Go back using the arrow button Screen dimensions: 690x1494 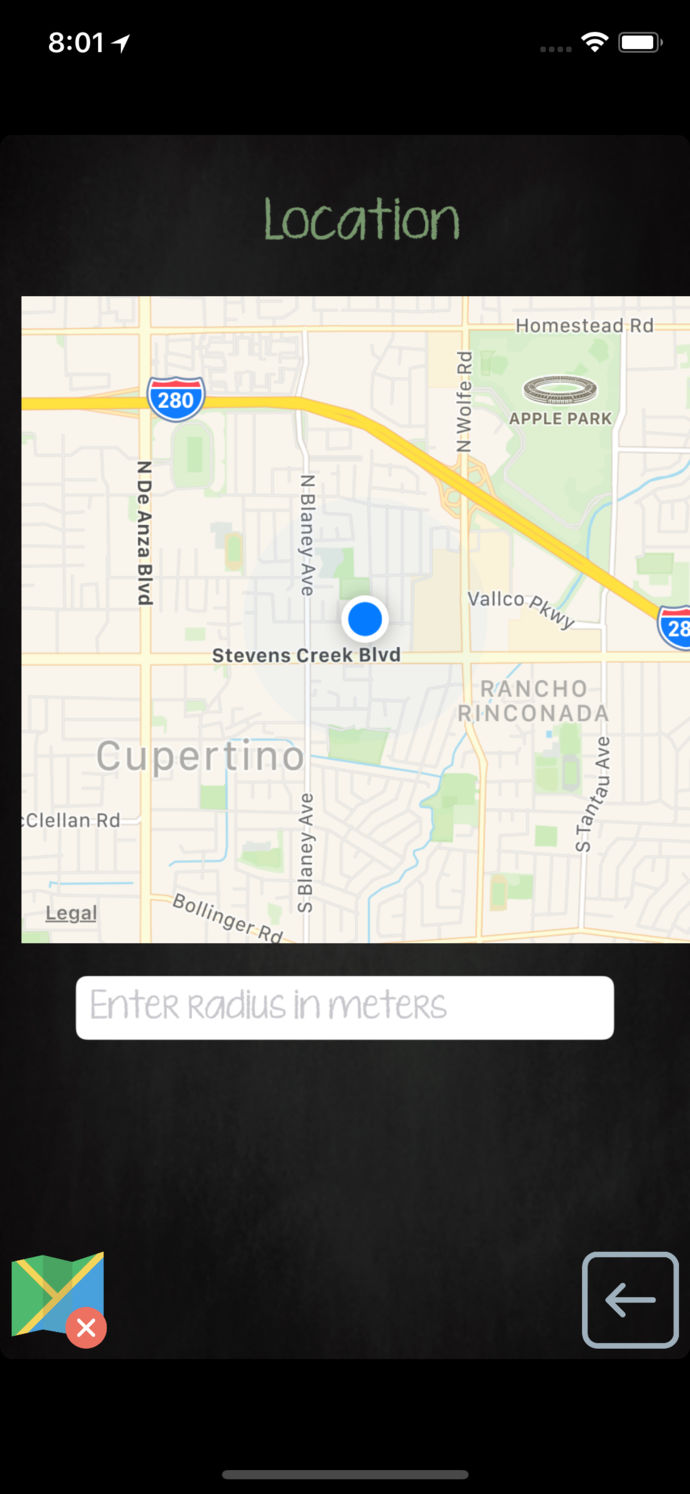point(630,1299)
